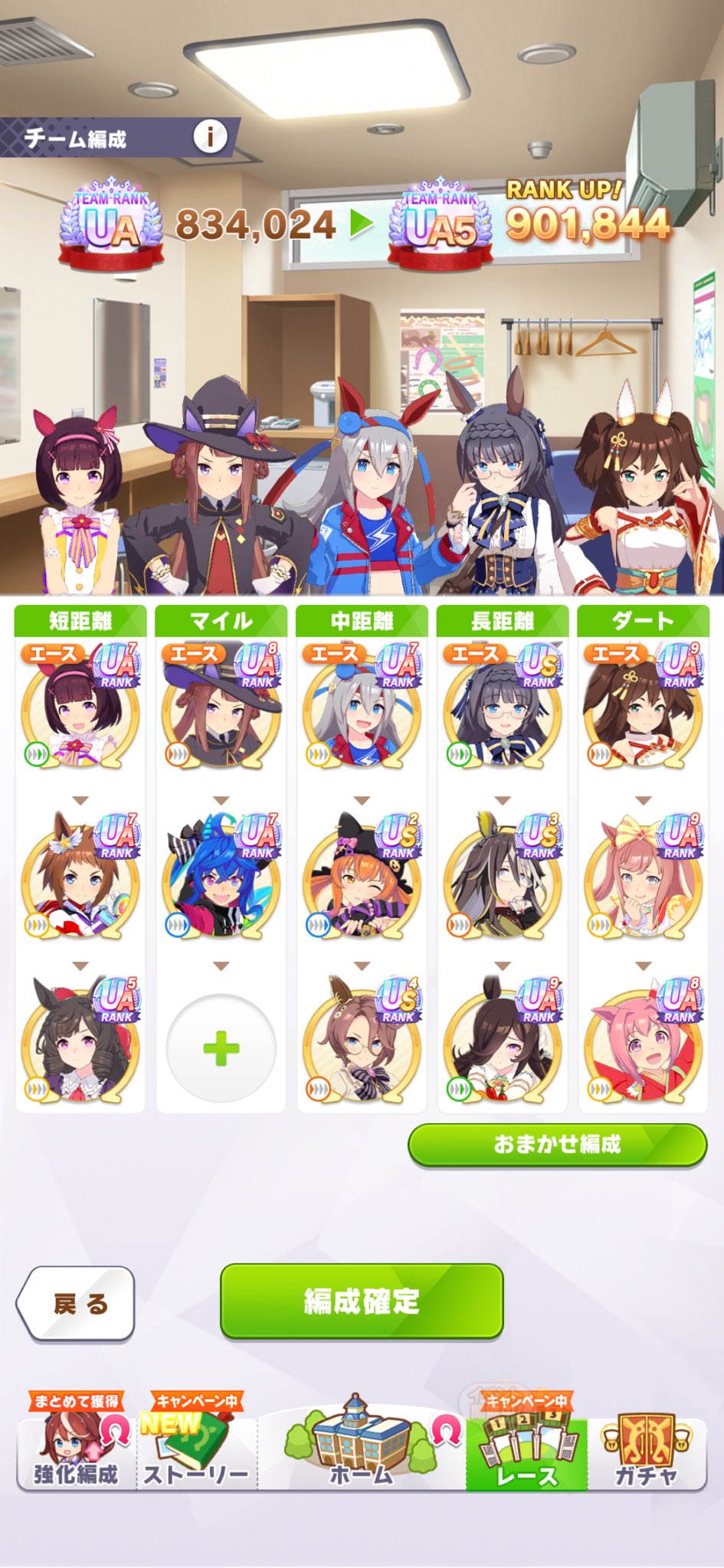Tap the empty plus slot under マイル
The height and width of the screenshot is (1568, 724).
[221, 1047]
